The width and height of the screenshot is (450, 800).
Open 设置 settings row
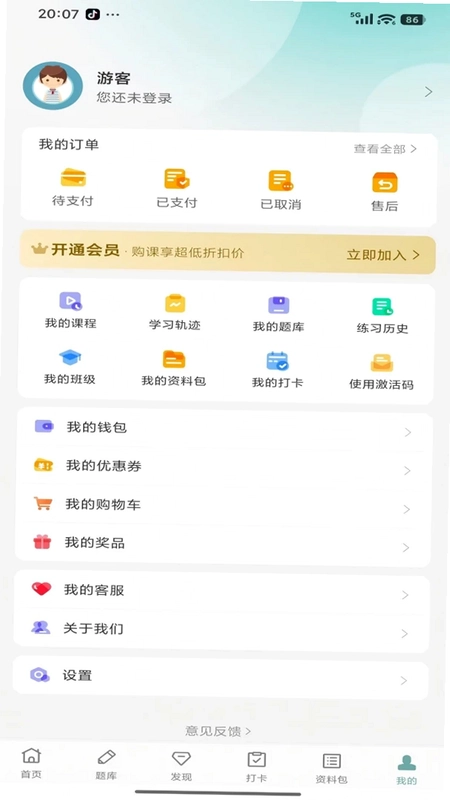pos(220,678)
